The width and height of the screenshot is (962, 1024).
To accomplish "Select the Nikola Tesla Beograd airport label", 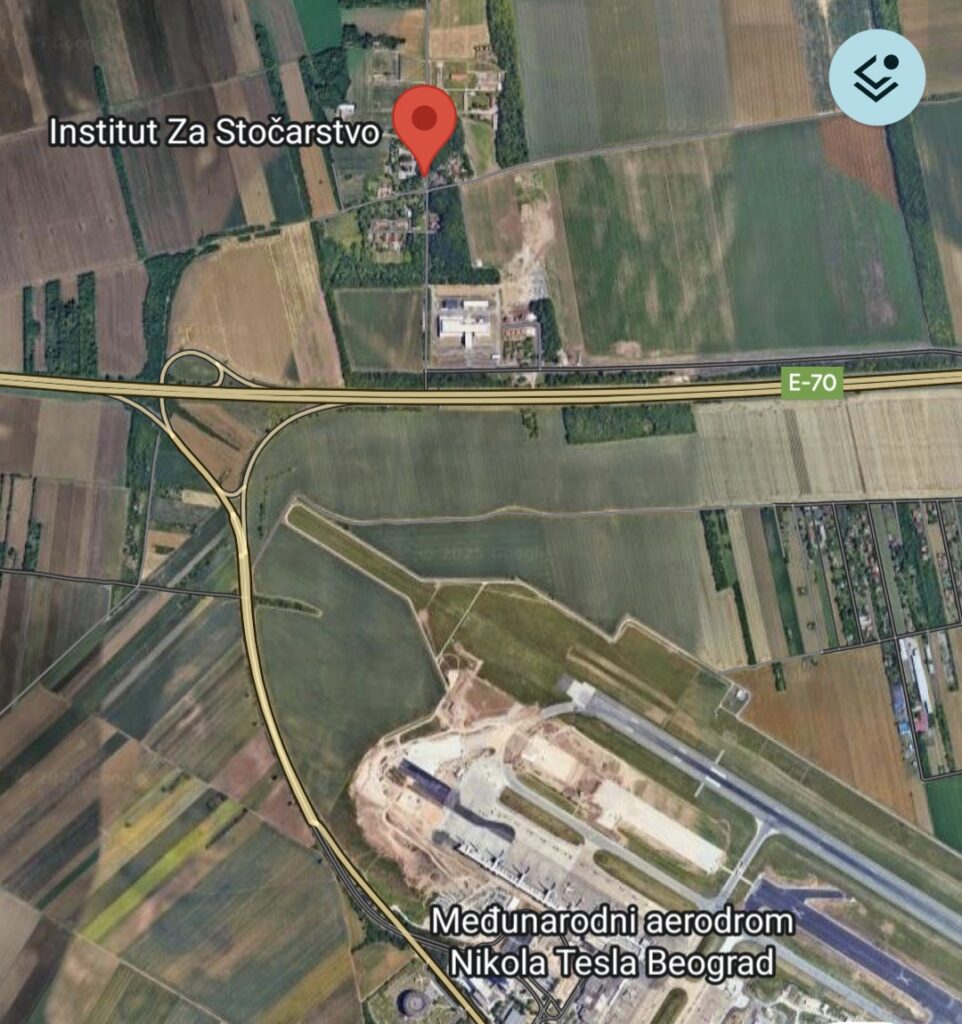I will click(x=612, y=942).
